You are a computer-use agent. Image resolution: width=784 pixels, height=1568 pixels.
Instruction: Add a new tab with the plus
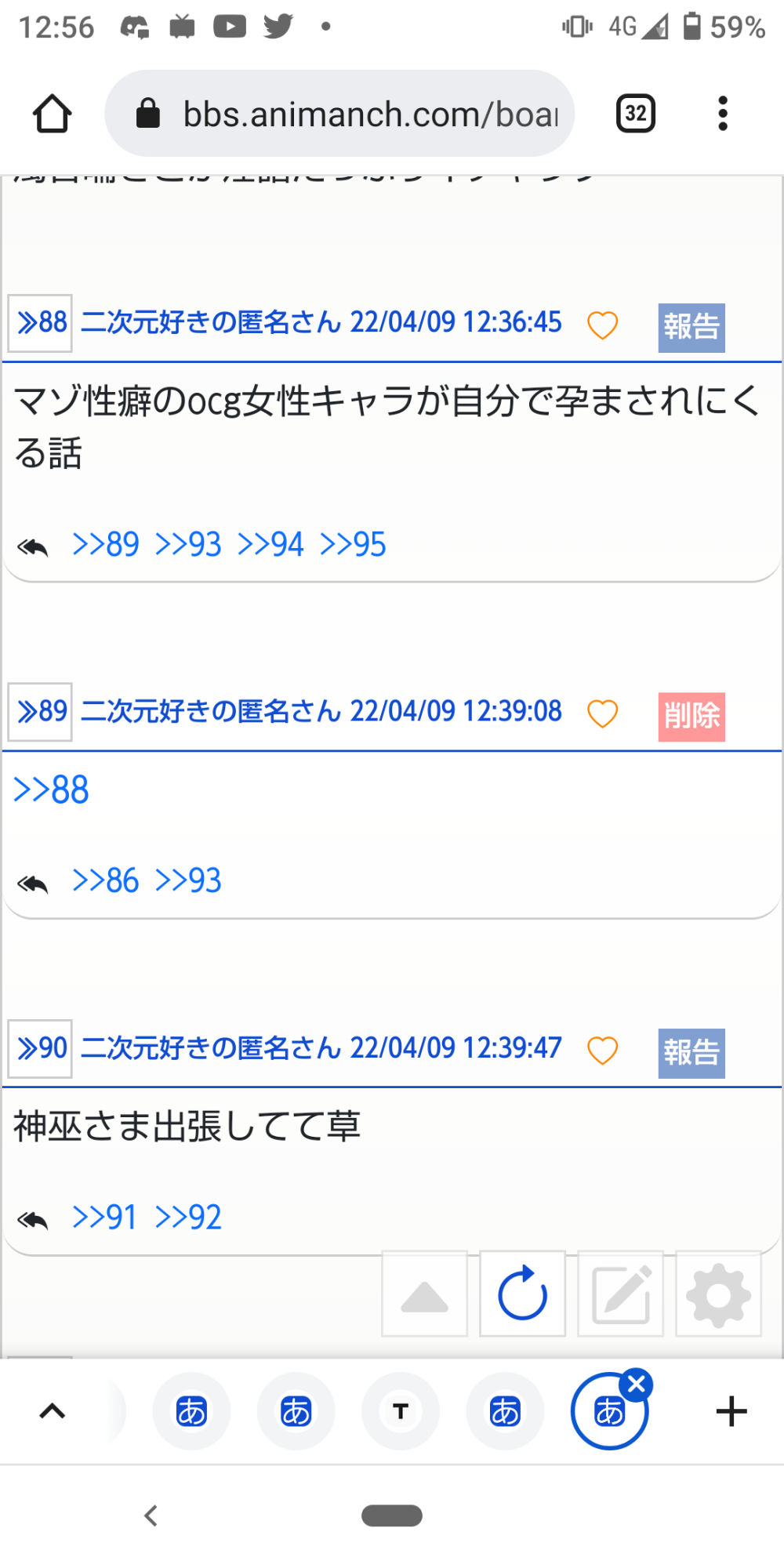click(x=731, y=1412)
